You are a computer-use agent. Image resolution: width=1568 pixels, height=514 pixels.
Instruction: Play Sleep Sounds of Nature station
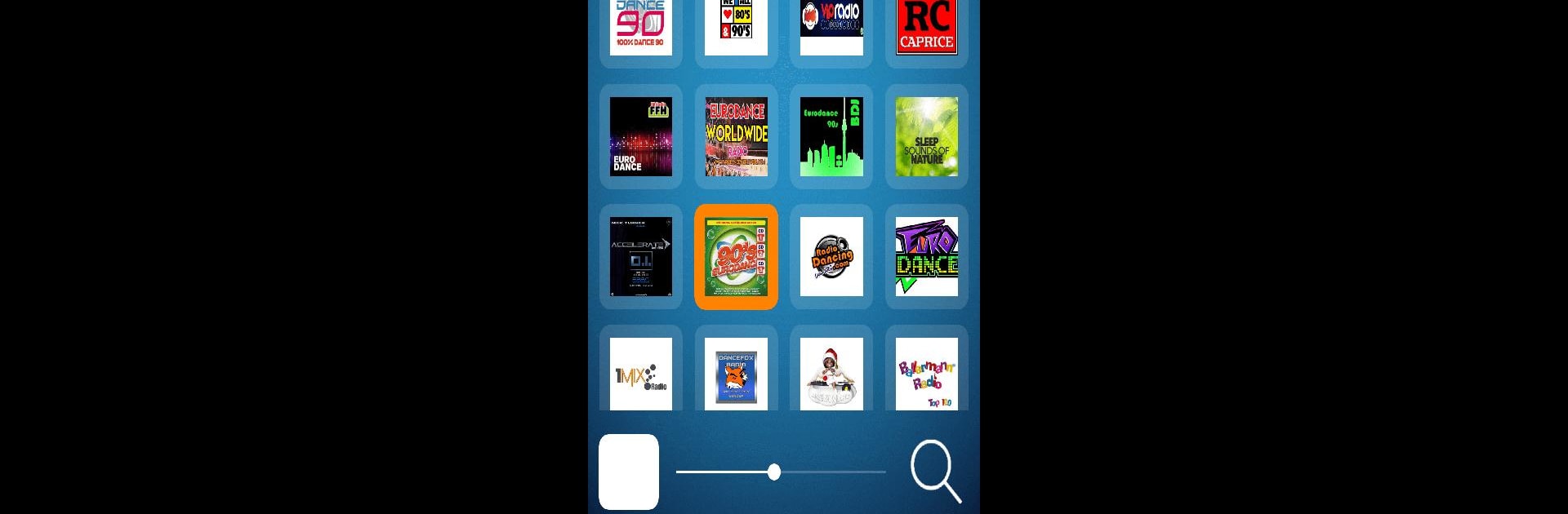pos(926,136)
